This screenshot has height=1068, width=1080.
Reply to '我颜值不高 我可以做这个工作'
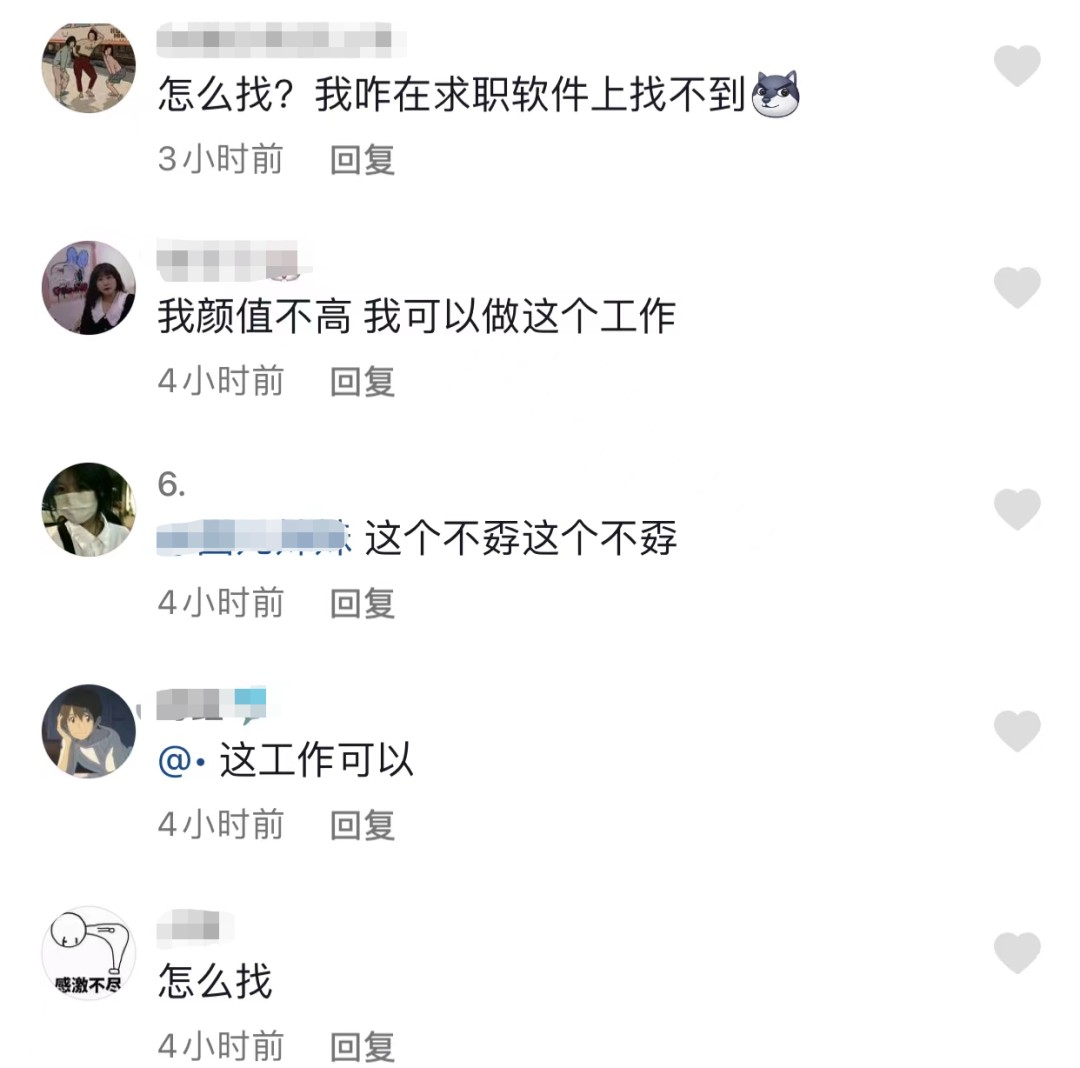(x=362, y=381)
